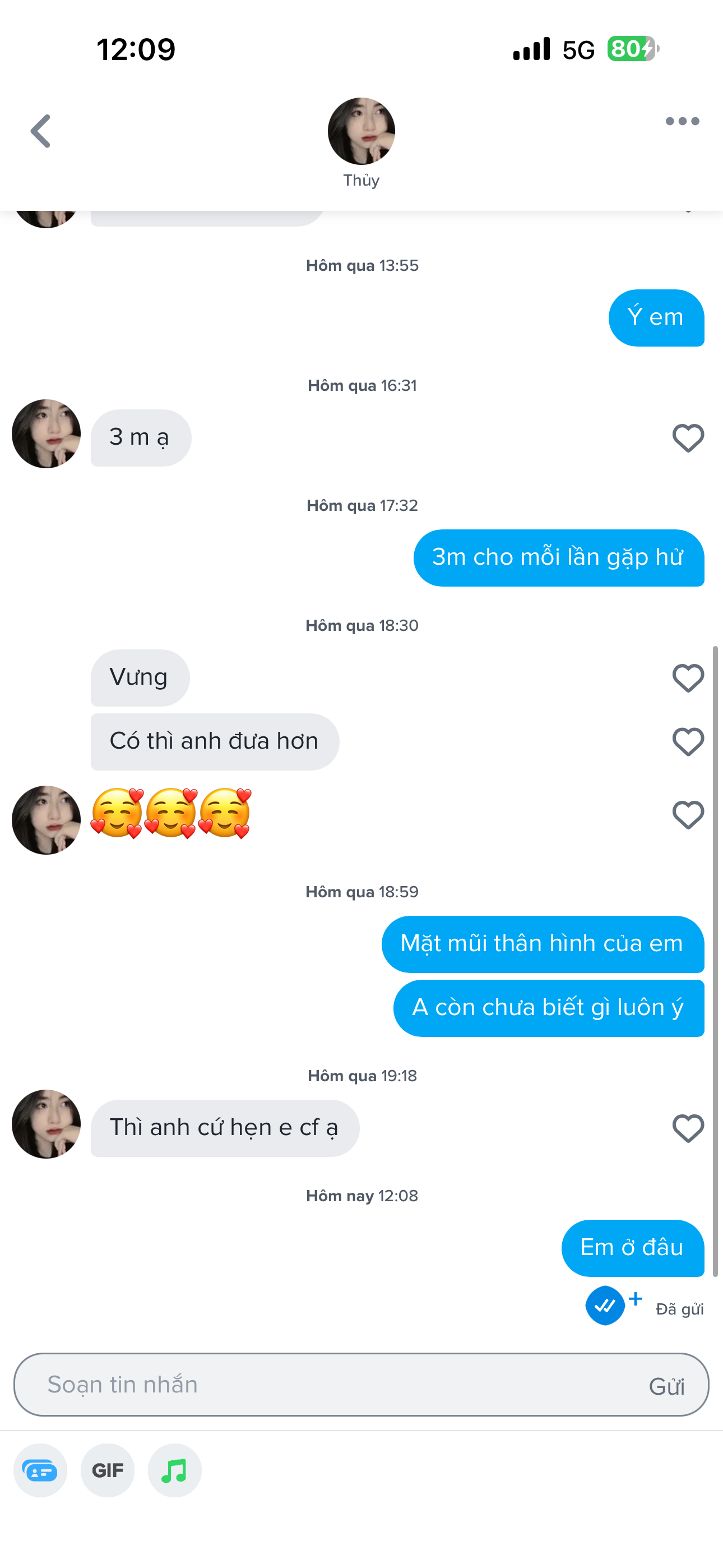
Task: Tap the Gửi send button
Action: (666, 1386)
